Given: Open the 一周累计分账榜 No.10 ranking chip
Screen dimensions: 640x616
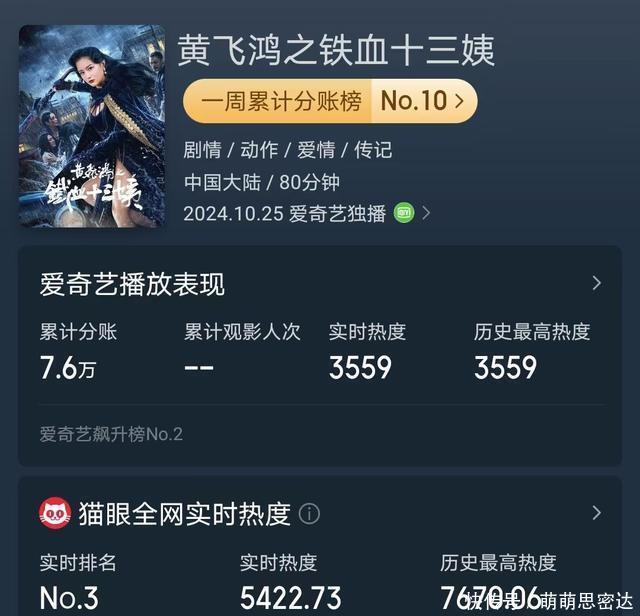Looking at the screenshot, I should click(x=329, y=101).
